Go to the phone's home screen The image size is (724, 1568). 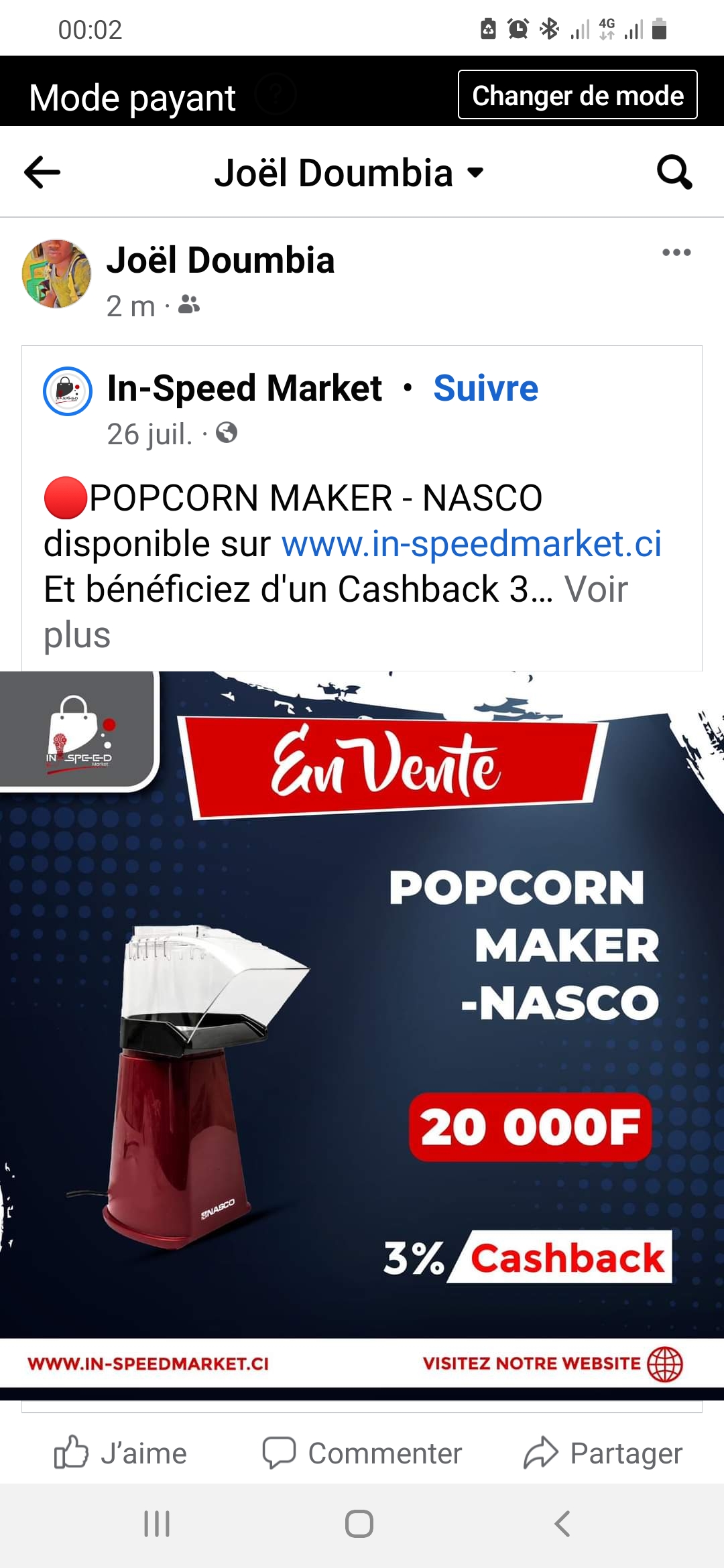pyautogui.click(x=359, y=1524)
